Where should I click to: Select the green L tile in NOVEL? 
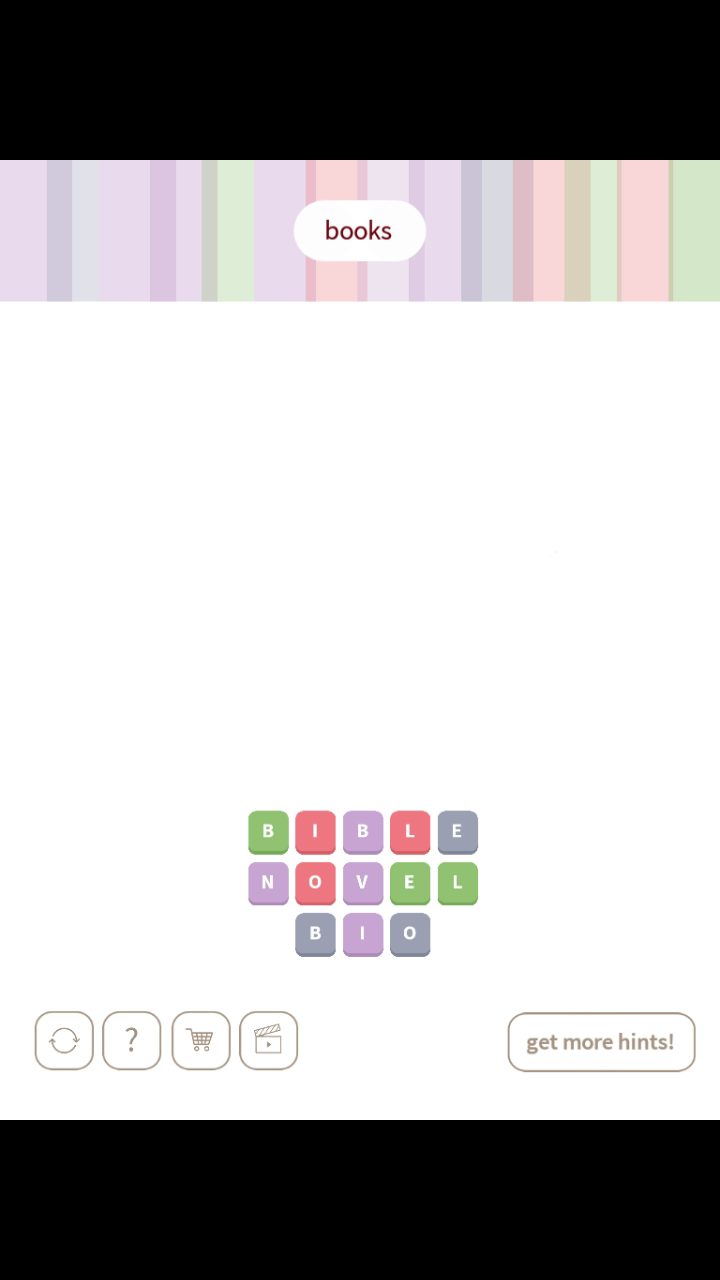coord(457,883)
